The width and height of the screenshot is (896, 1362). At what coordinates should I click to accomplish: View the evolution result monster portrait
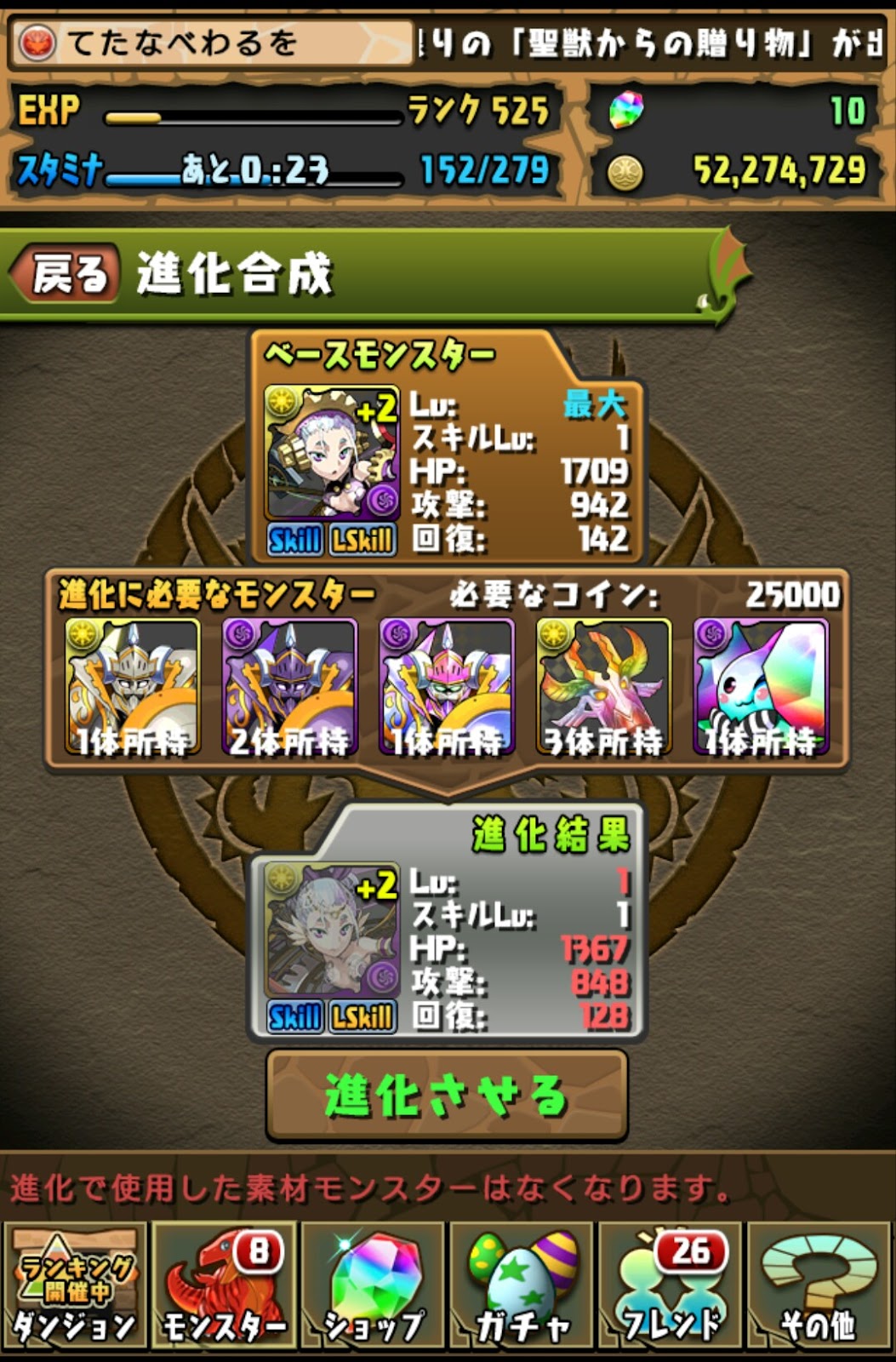pyautogui.click(x=332, y=930)
